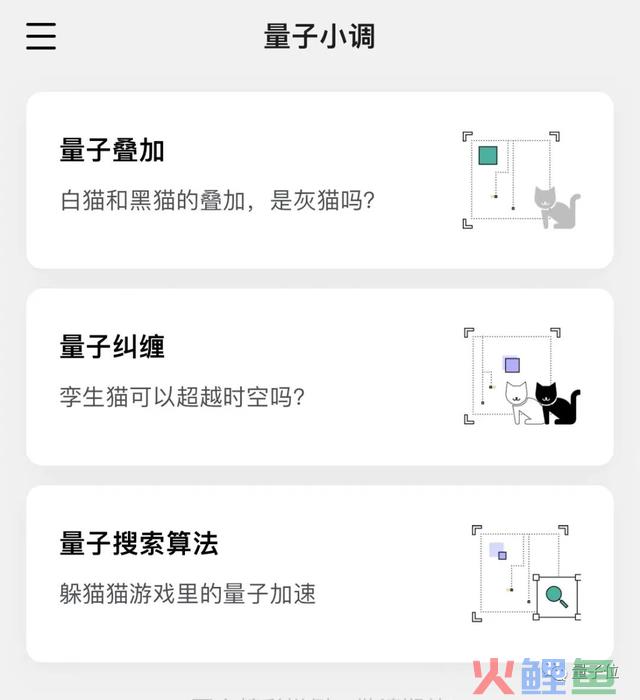
Task: Open the 量子搜索算法 card
Action: 319,572
